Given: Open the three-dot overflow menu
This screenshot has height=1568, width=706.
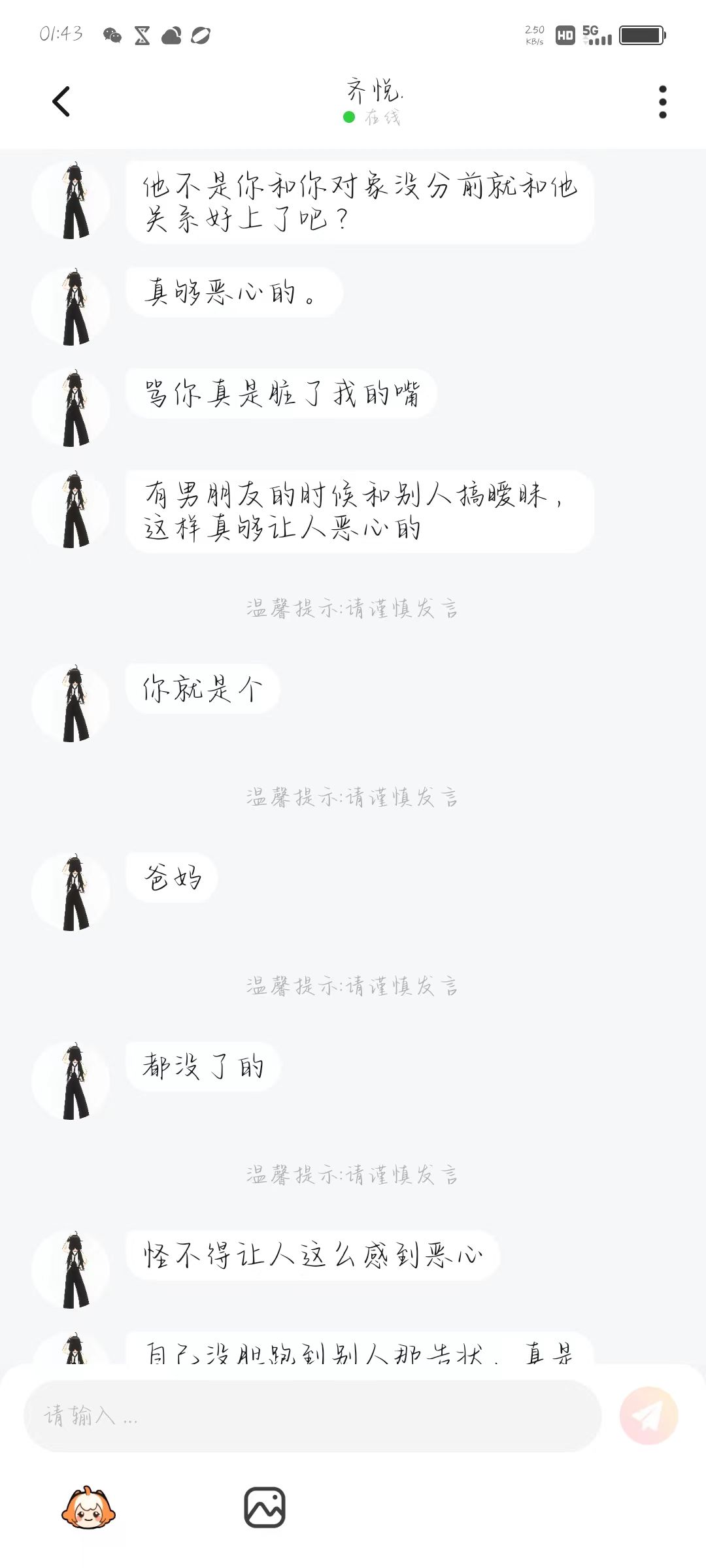Looking at the screenshot, I should 662,102.
